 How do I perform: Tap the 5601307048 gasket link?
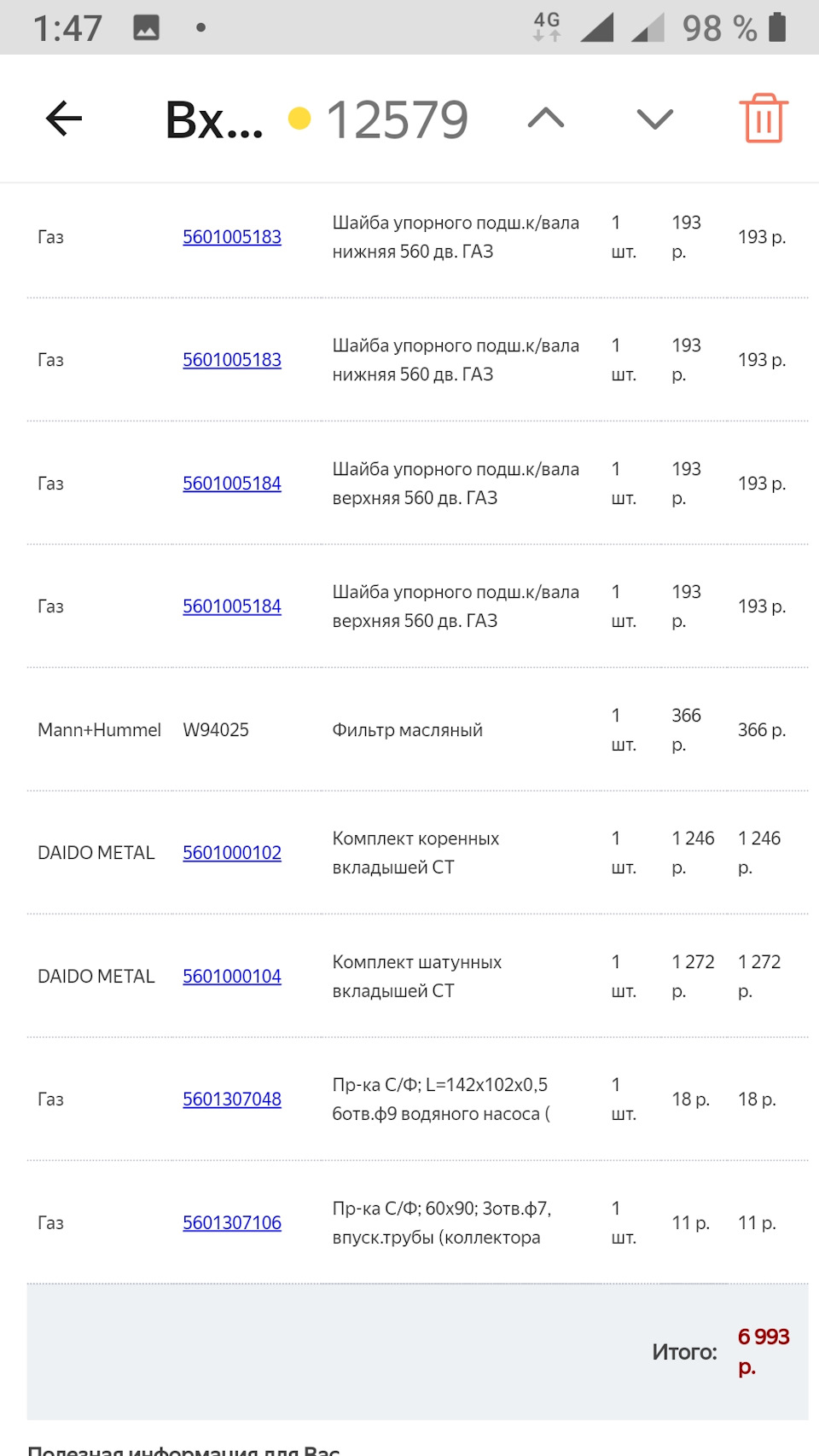click(232, 1099)
